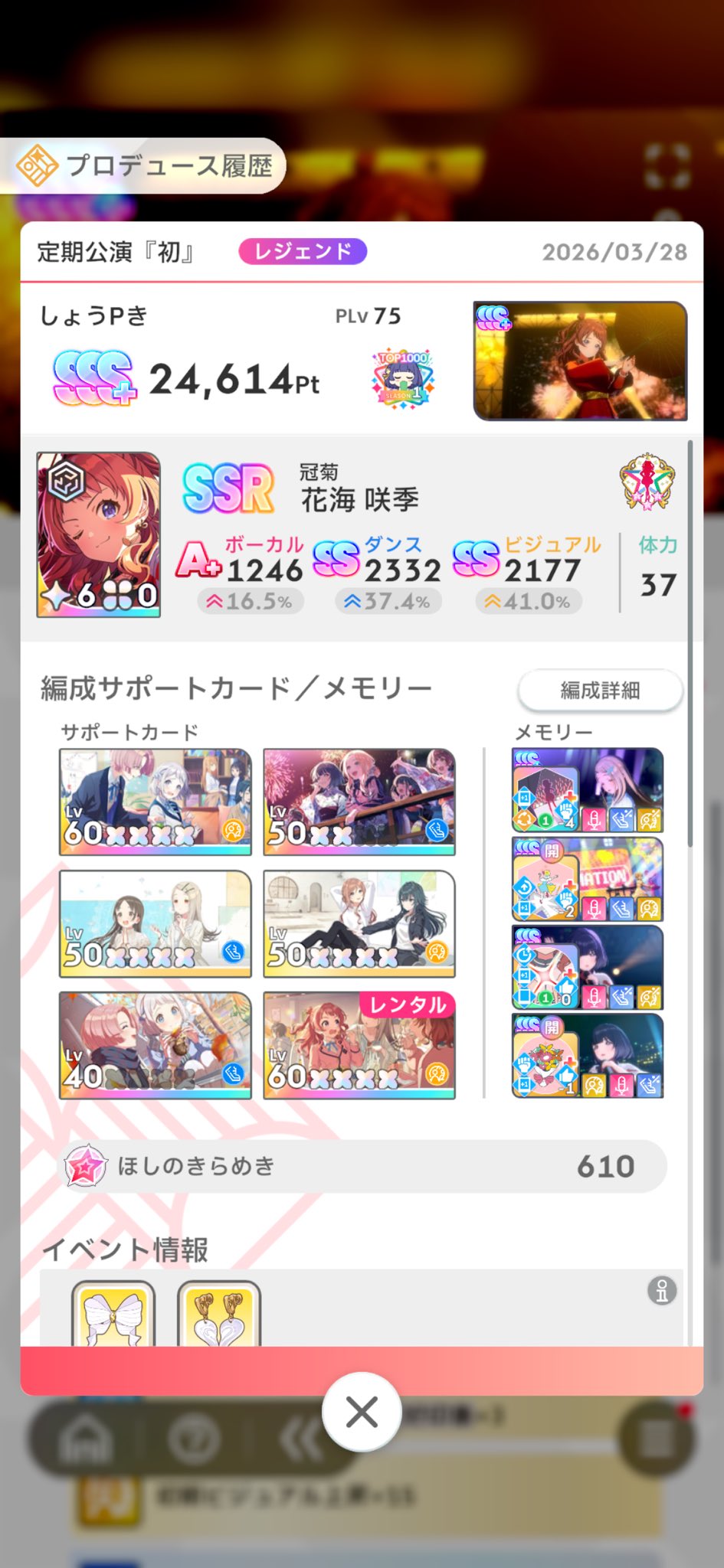724x1568 pixels.
Task: View the swan earrings event item
Action: point(219,1315)
